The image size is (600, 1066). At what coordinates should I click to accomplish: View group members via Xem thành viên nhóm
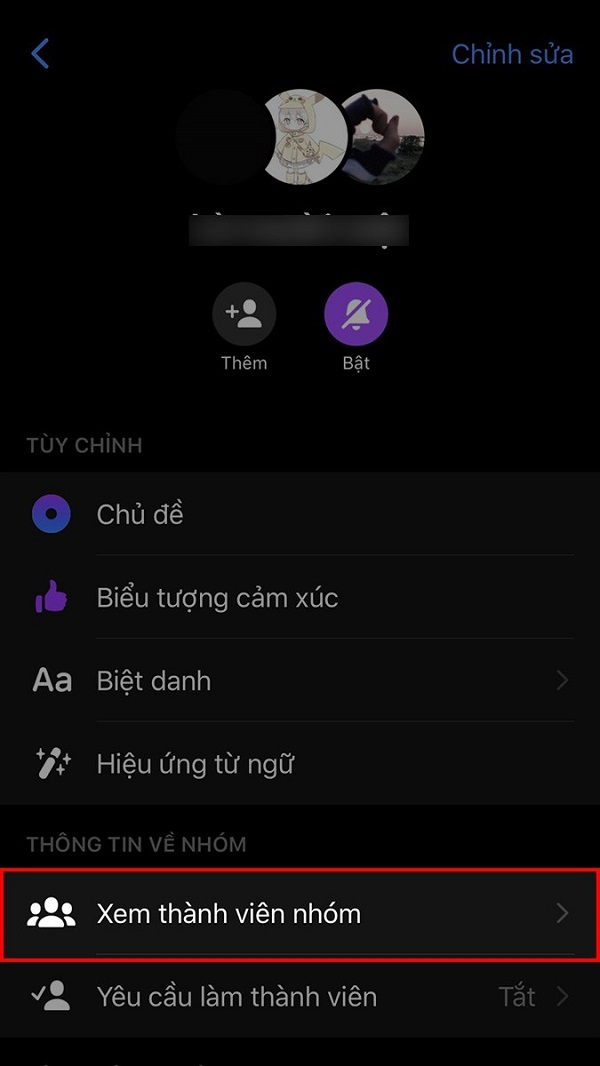click(x=300, y=913)
